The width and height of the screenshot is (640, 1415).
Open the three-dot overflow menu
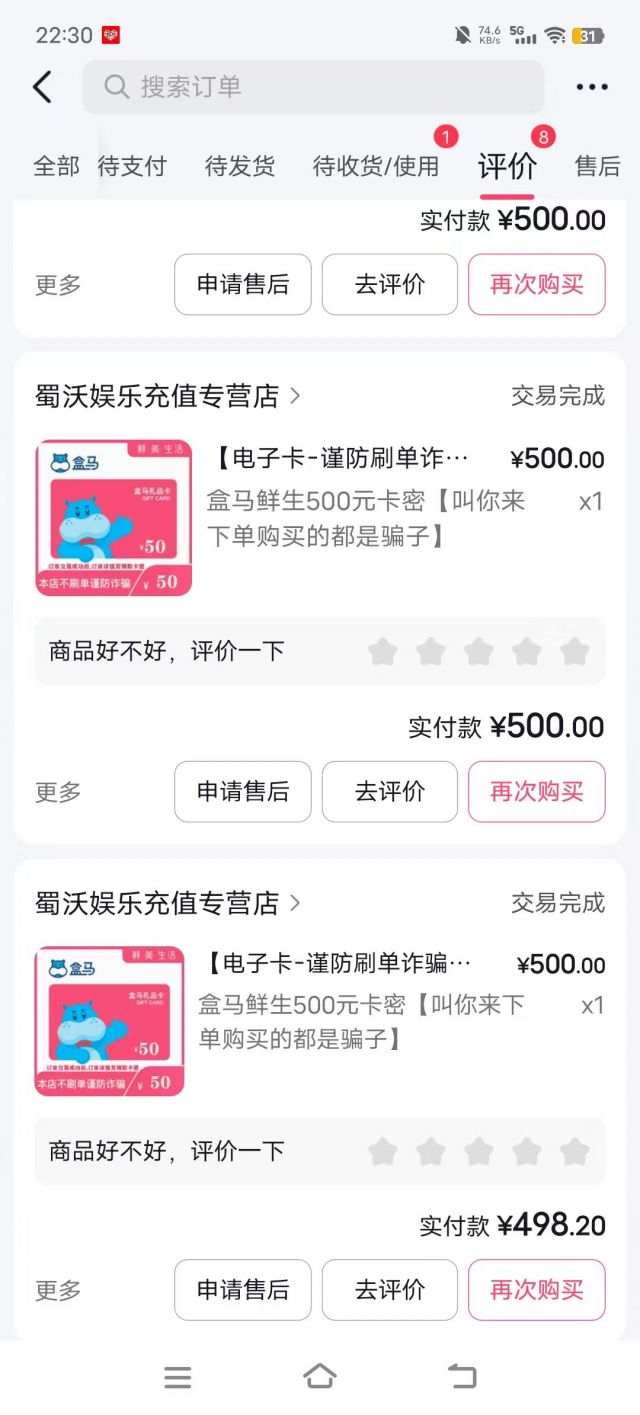[x=591, y=87]
